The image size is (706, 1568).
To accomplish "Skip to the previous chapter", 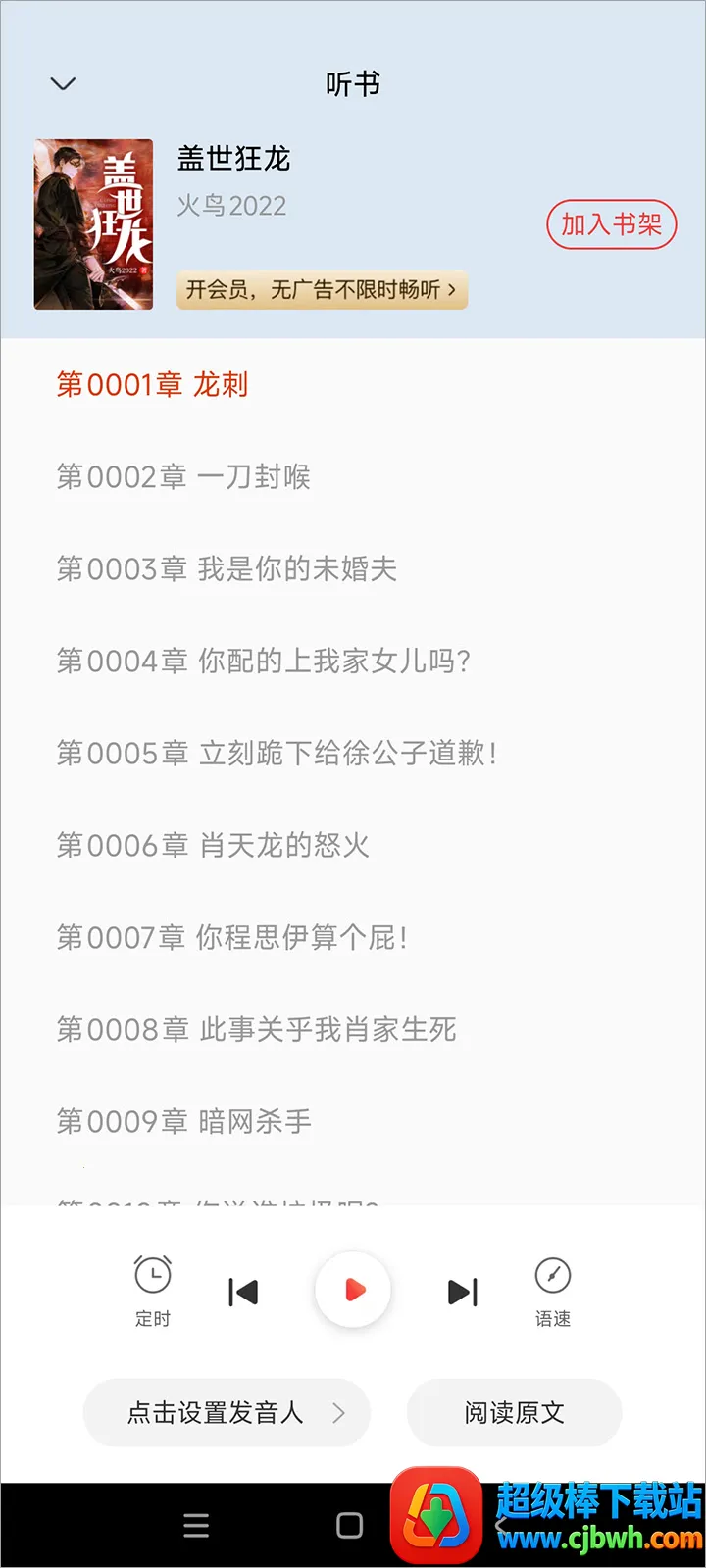I will (243, 1292).
